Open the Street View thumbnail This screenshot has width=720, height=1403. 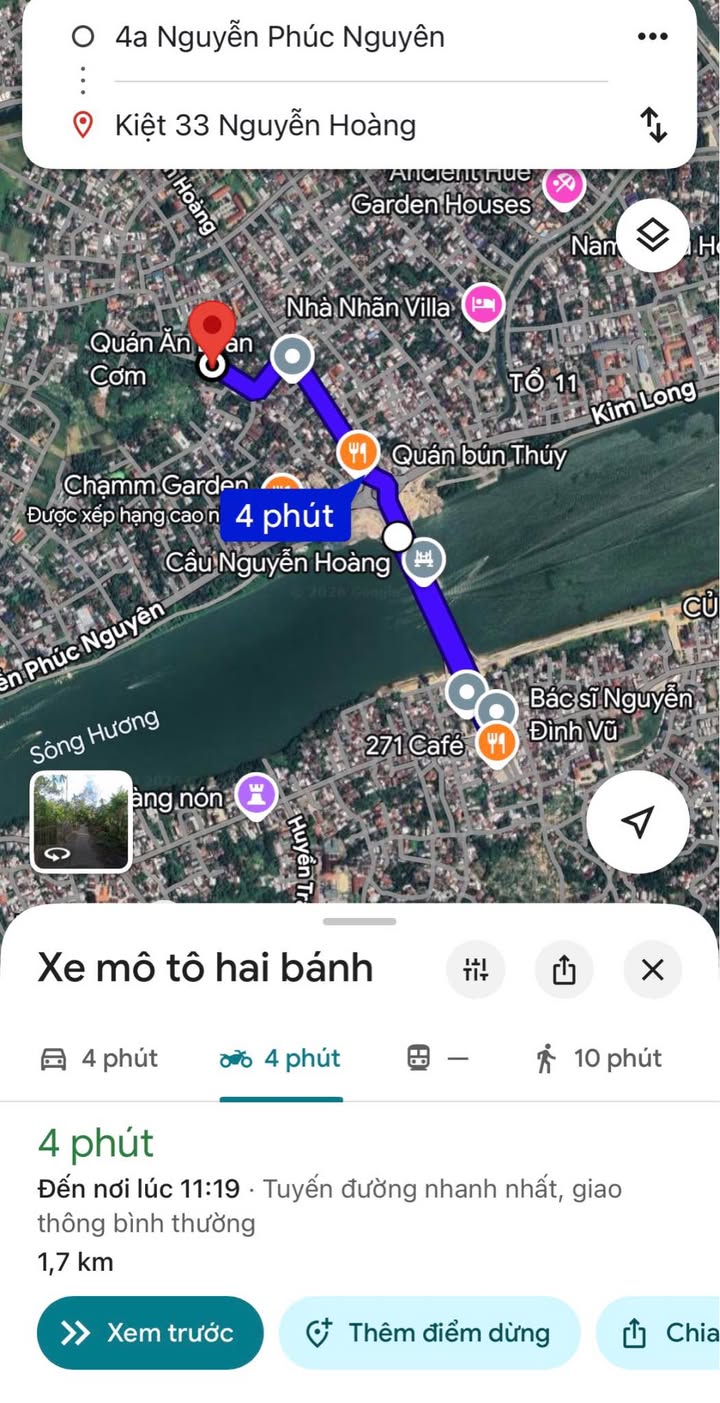point(81,820)
